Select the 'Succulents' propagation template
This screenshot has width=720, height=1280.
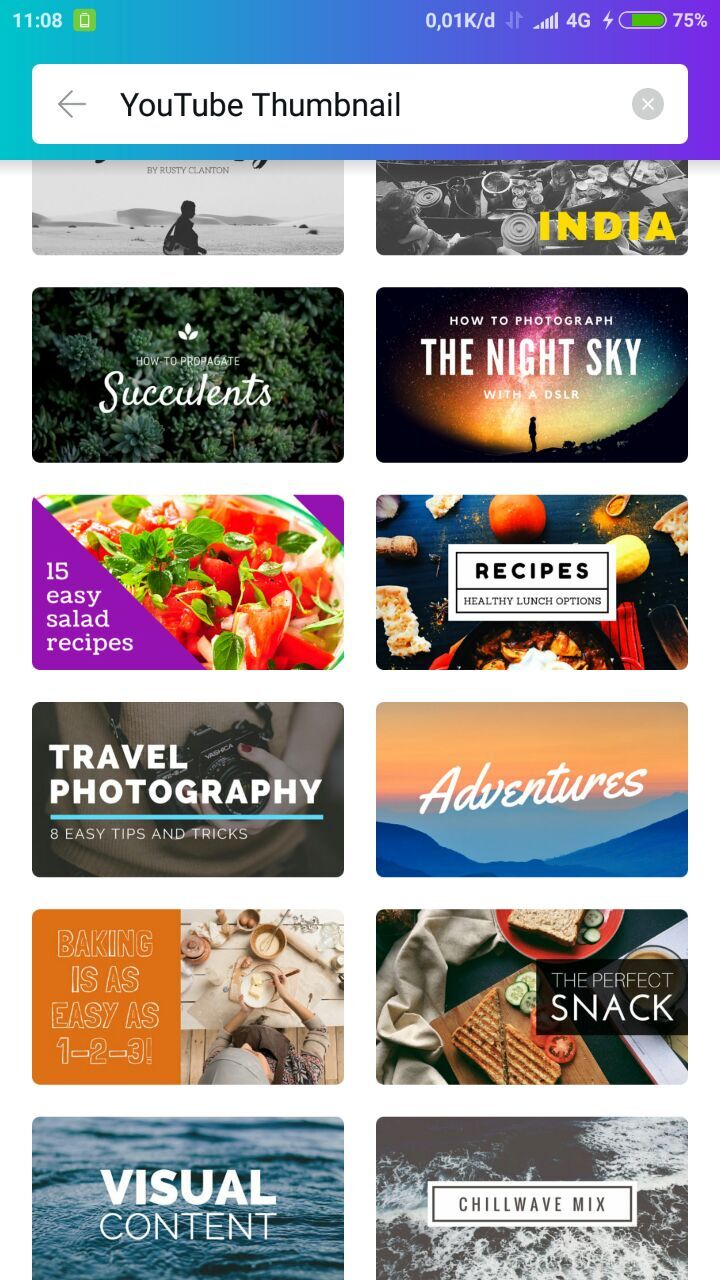[x=187, y=374]
